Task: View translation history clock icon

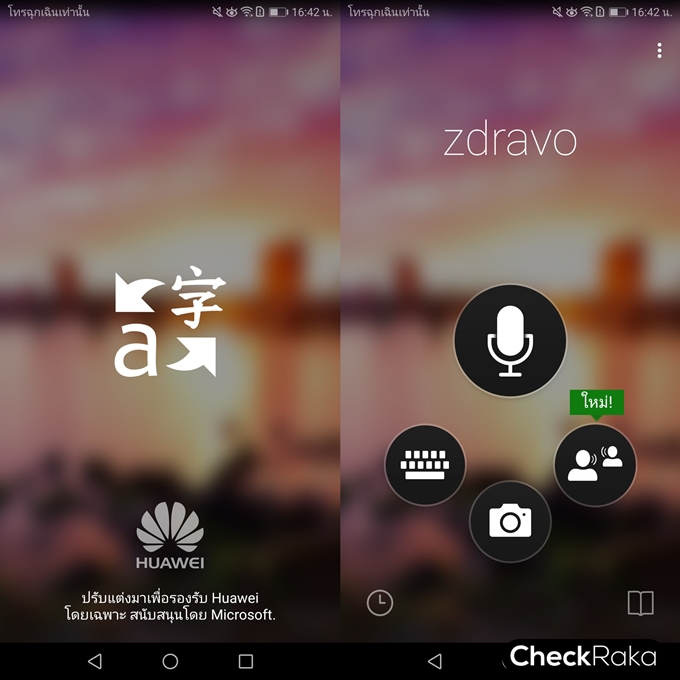Action: tap(380, 602)
